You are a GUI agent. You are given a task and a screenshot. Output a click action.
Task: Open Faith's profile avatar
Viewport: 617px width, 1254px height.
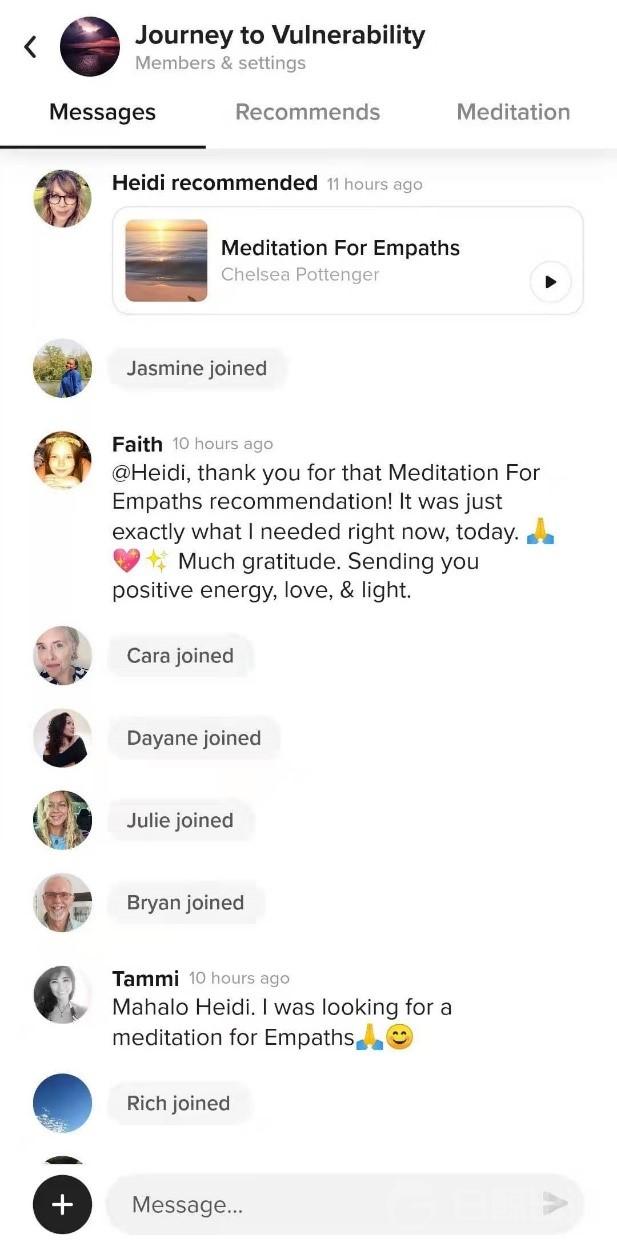[62, 460]
